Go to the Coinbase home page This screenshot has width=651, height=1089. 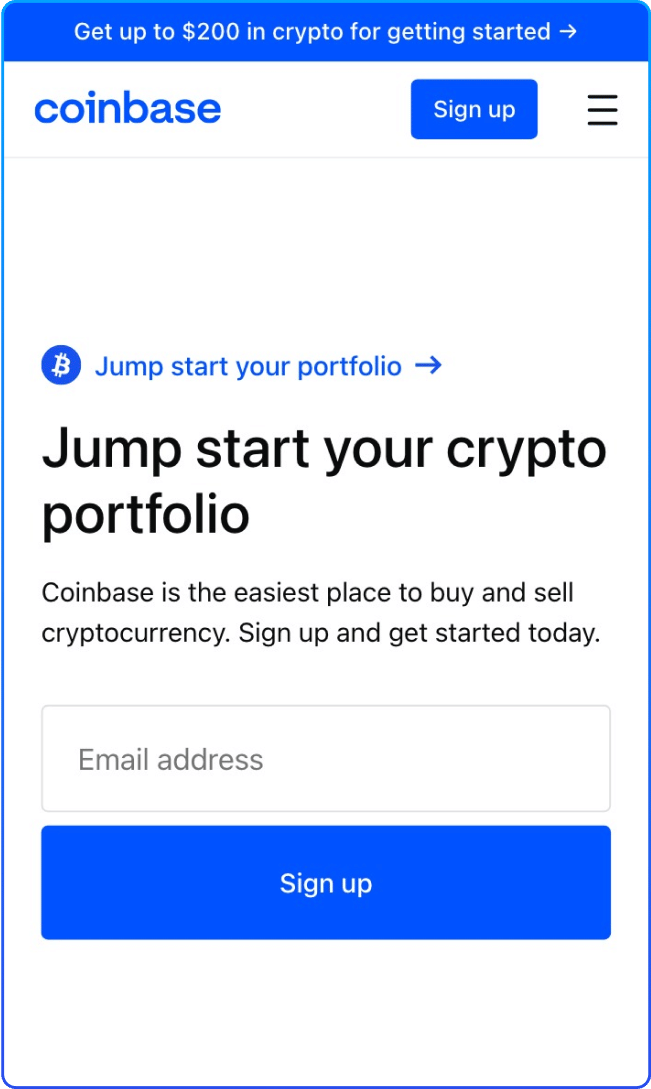click(x=128, y=109)
